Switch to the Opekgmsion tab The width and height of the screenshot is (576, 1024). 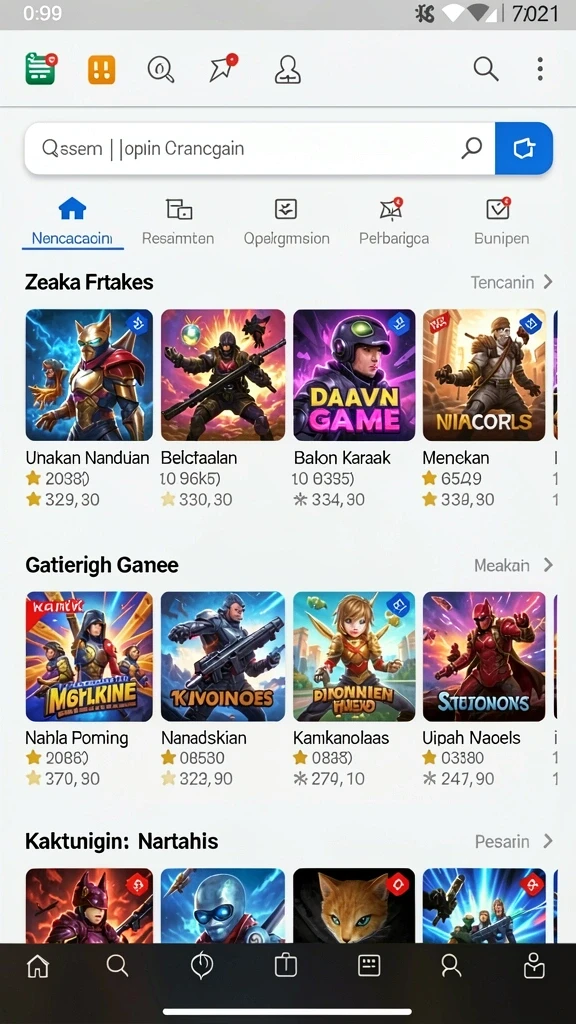[286, 223]
